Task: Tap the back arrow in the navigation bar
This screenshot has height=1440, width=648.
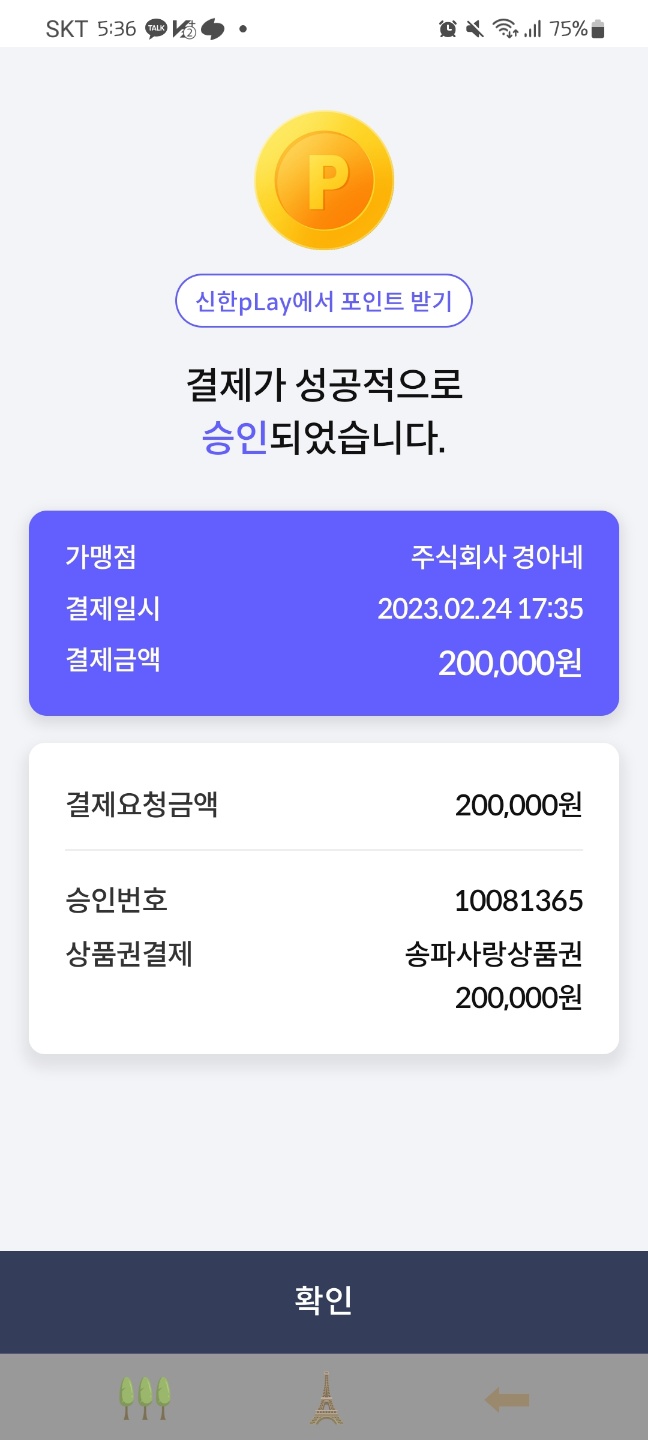Action: click(x=507, y=1399)
